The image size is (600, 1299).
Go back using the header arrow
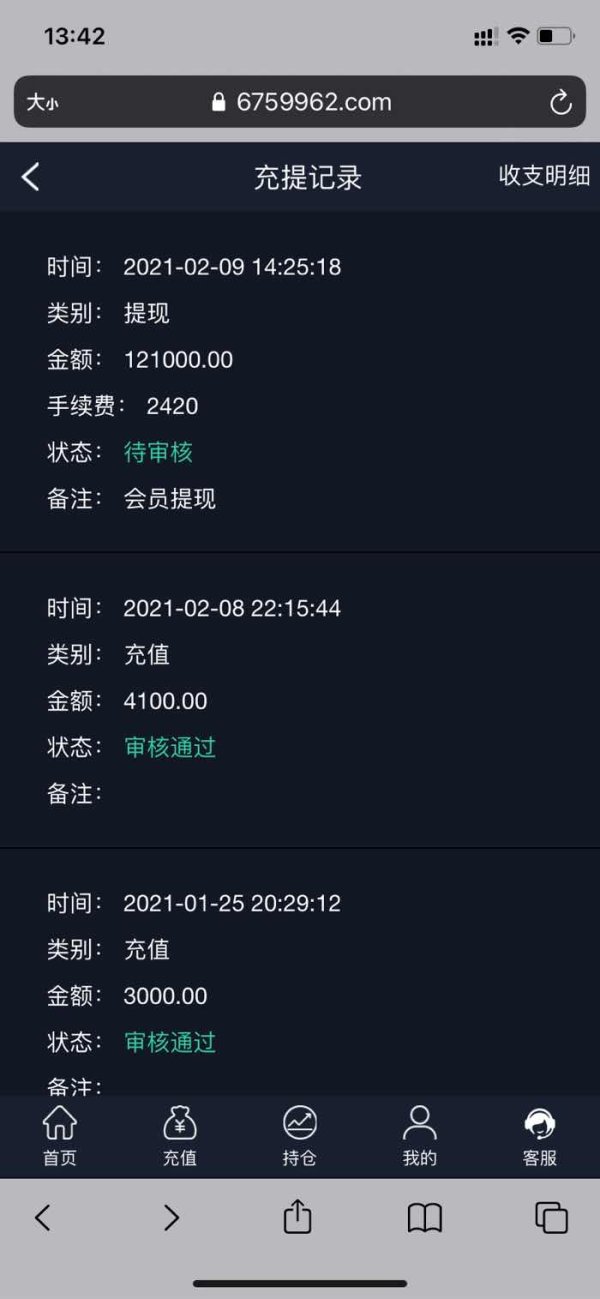[31, 177]
